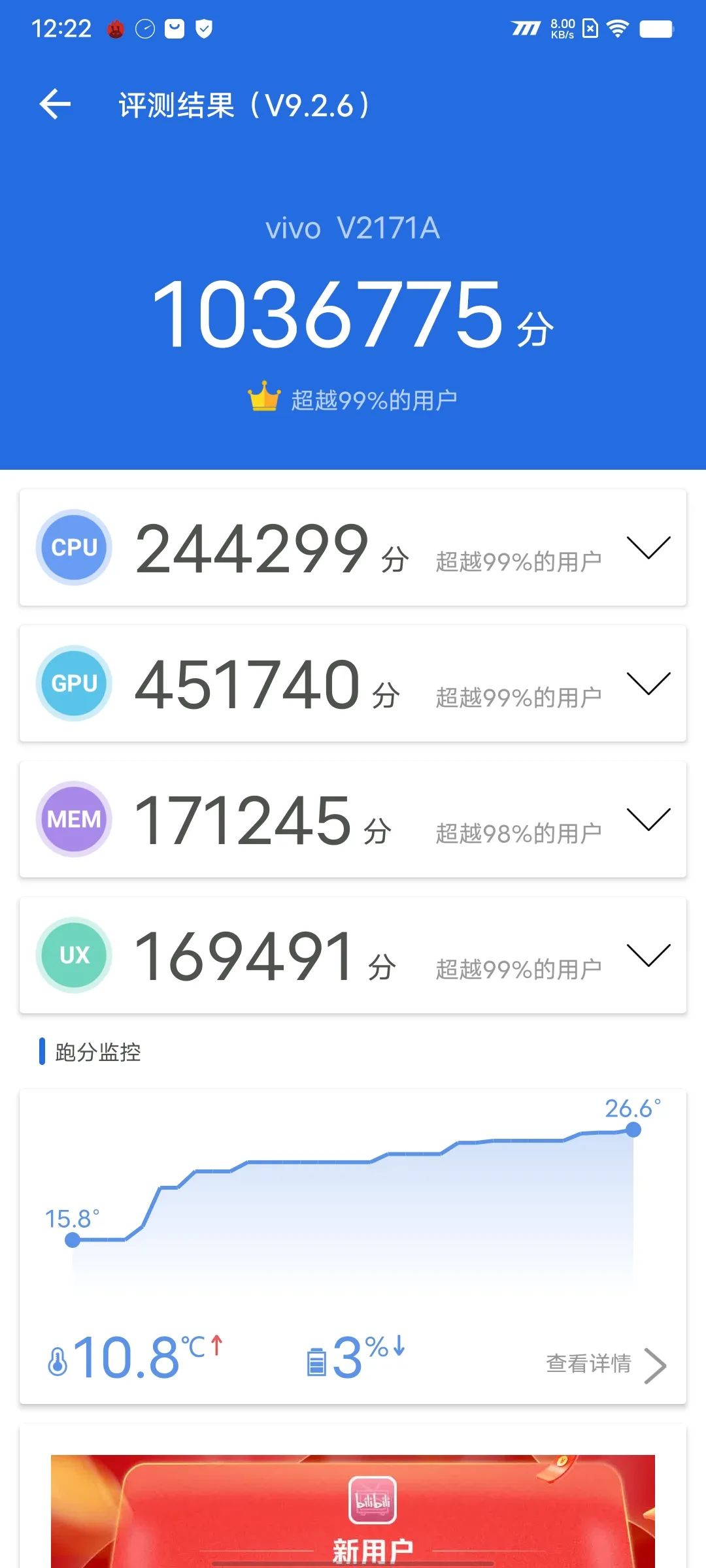Select the CPU circular badge icon
The image size is (706, 1568).
(73, 547)
